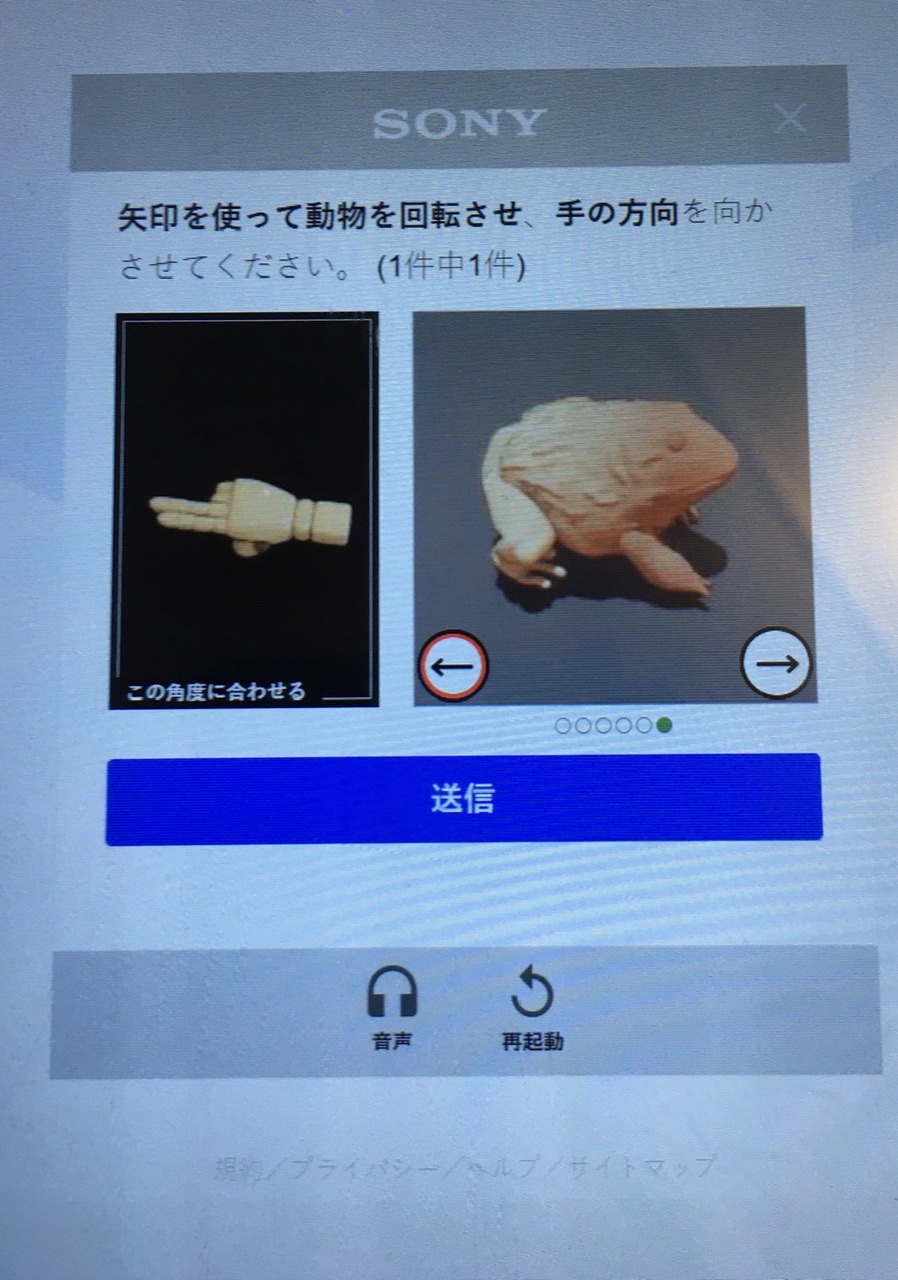Rotate the frog with the left arrow
The image size is (898, 1280).
(454, 665)
